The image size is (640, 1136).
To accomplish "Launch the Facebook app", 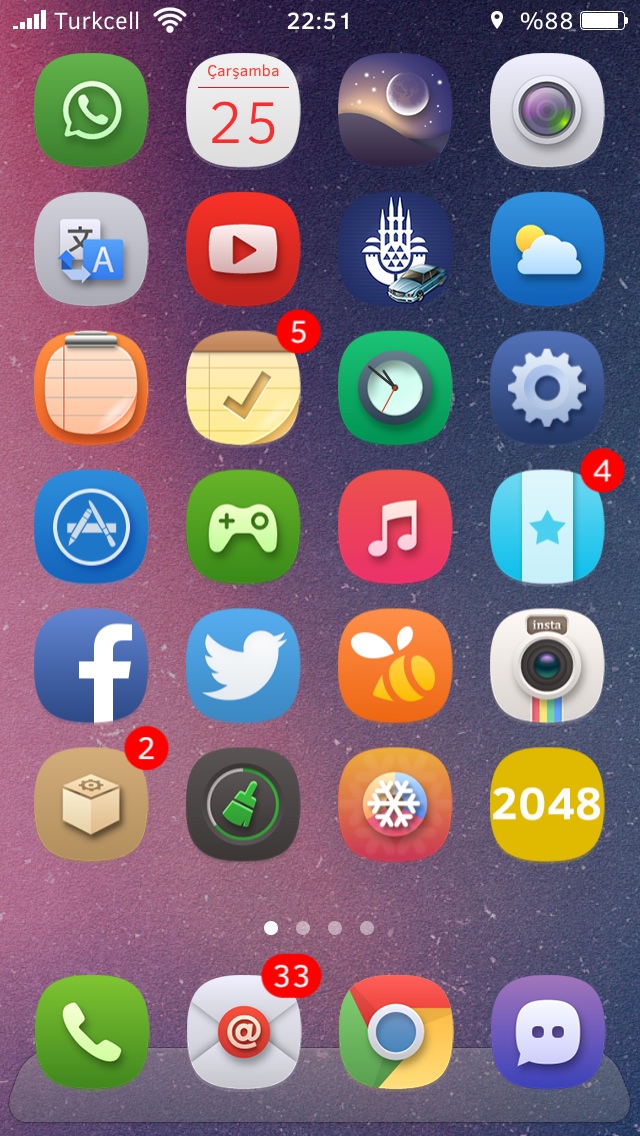I will 91,666.
